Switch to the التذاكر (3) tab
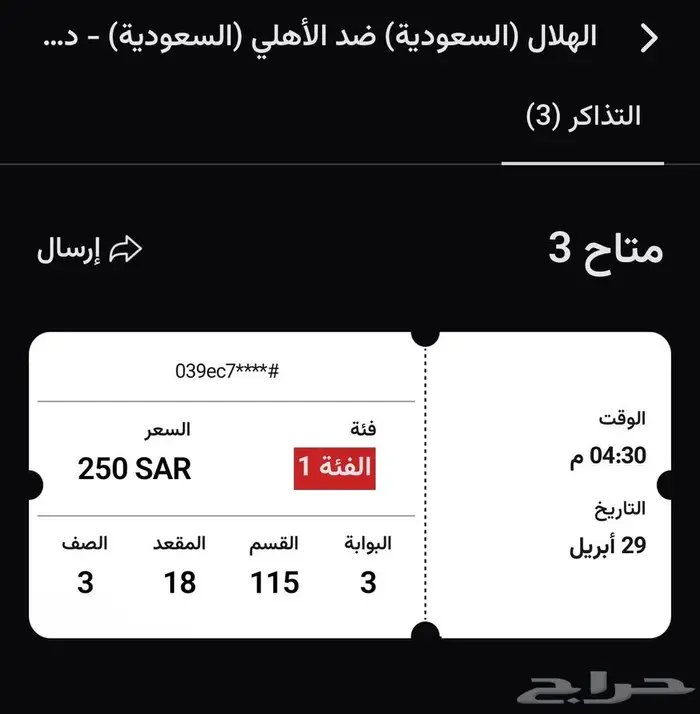The height and width of the screenshot is (714, 700). (583, 116)
